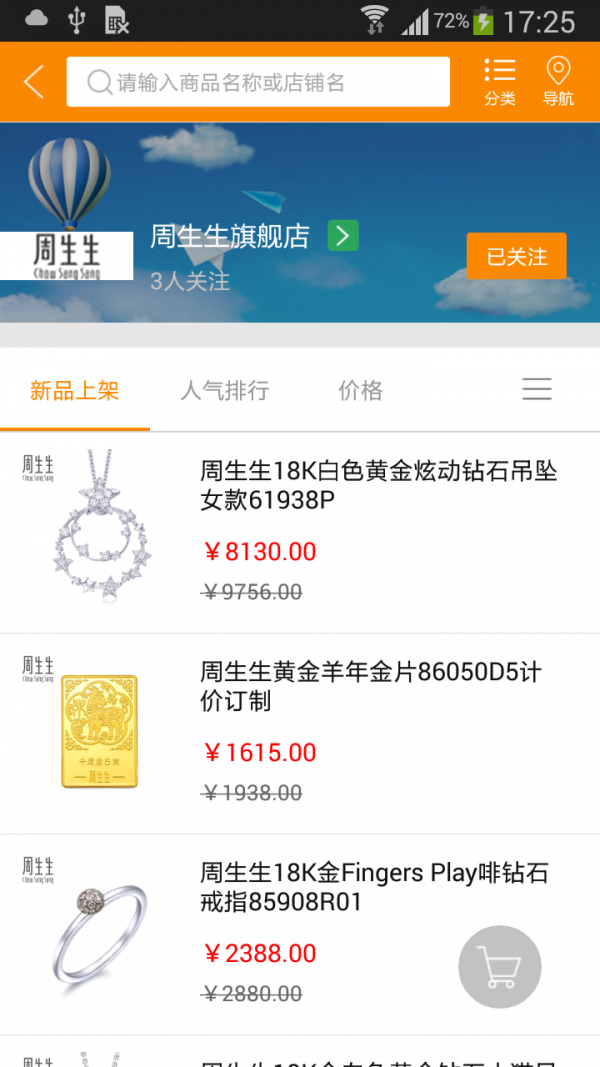Open the Fingers Play啡钻石戒指 product
This screenshot has width=600, height=1067.
[x=374, y=887]
